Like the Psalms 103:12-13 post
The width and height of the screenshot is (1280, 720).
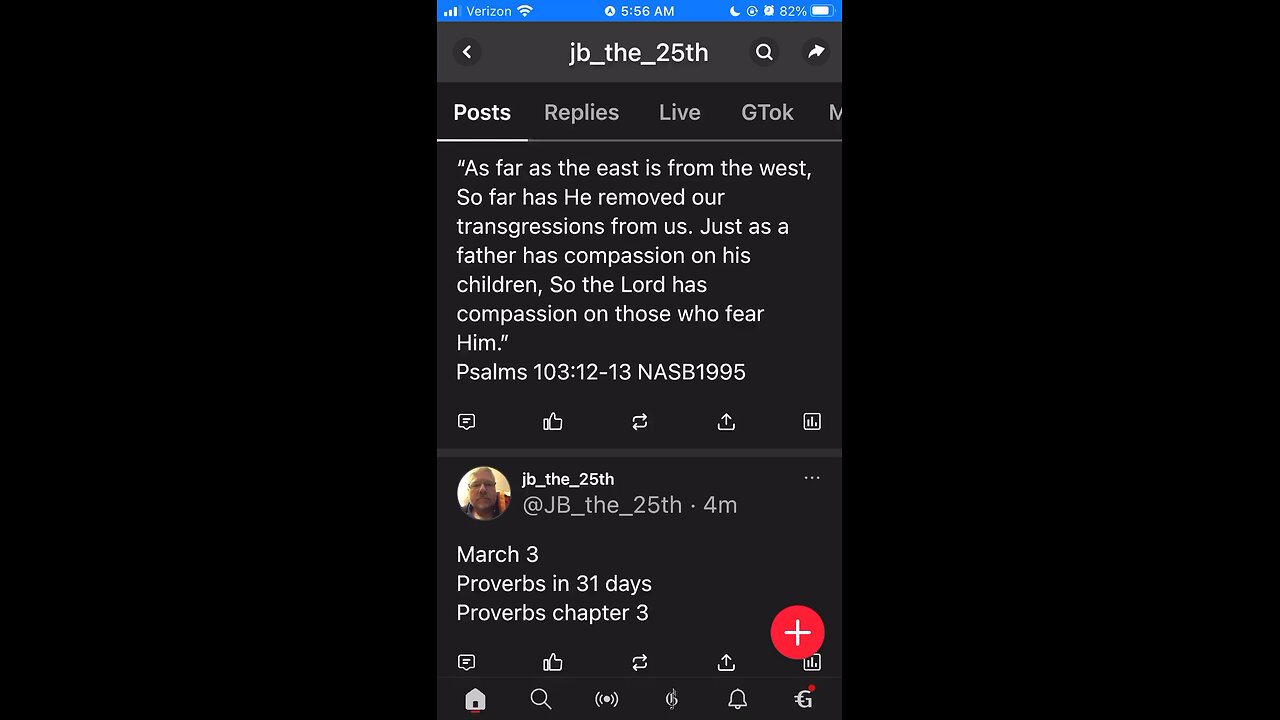(x=553, y=422)
